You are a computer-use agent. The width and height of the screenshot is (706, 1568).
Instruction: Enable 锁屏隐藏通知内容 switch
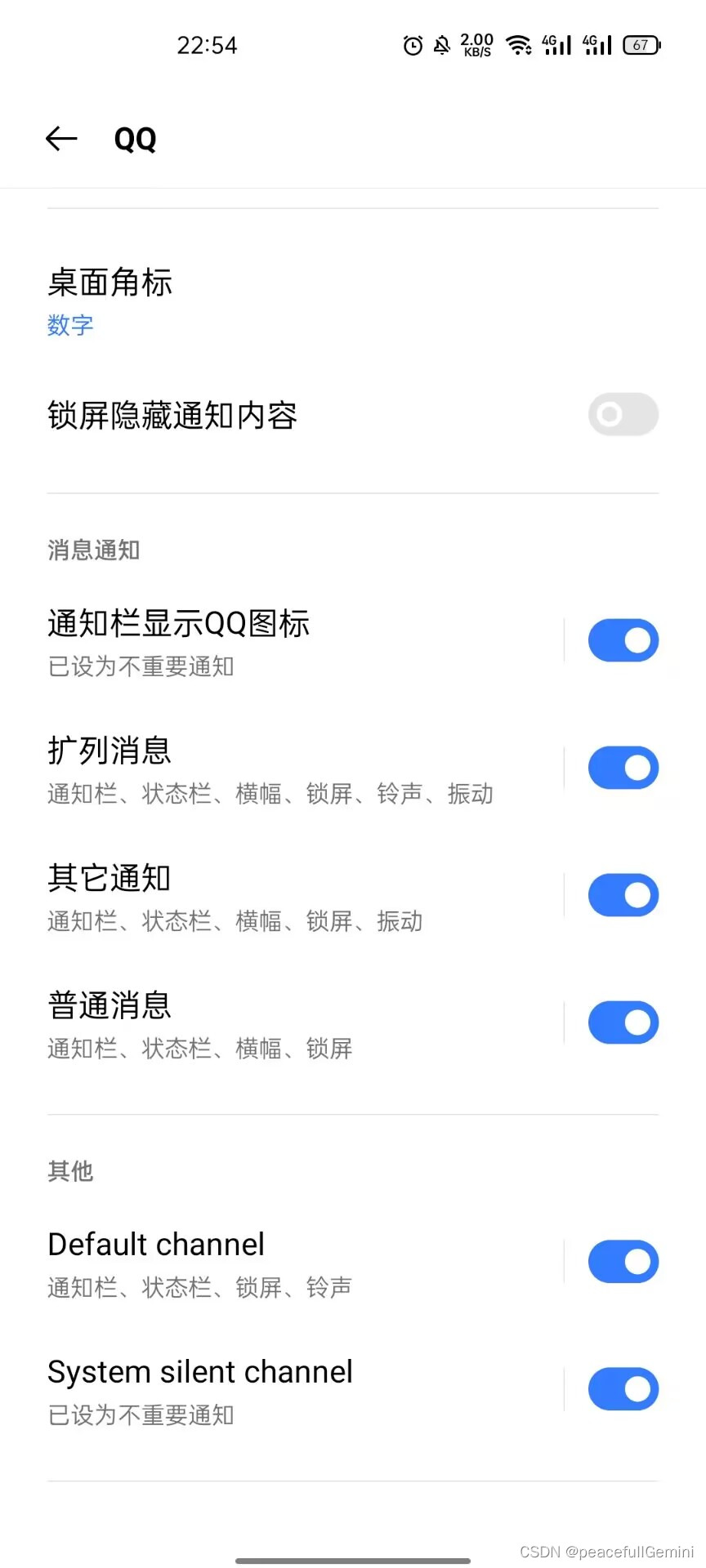pyautogui.click(x=623, y=415)
